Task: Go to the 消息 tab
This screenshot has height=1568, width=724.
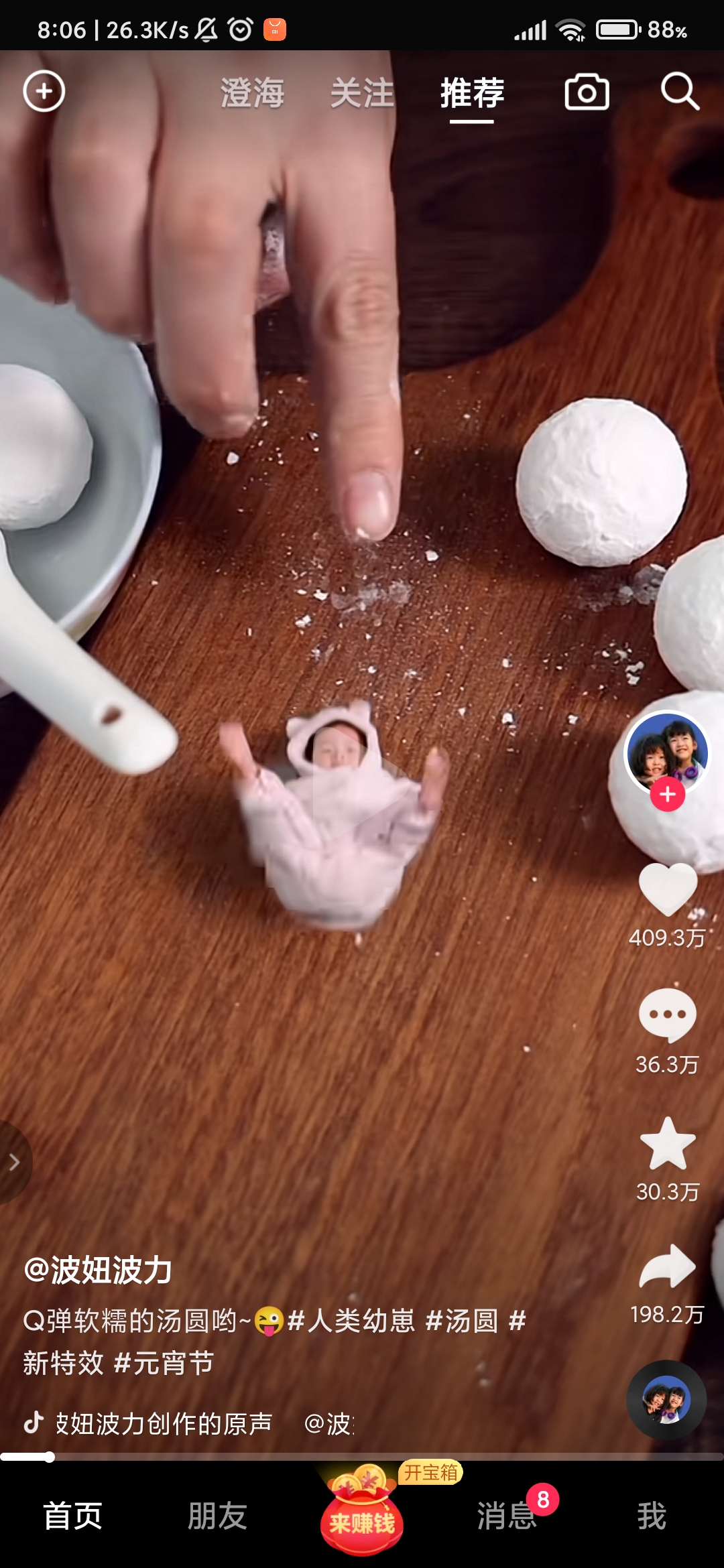Action: pyautogui.click(x=507, y=1516)
